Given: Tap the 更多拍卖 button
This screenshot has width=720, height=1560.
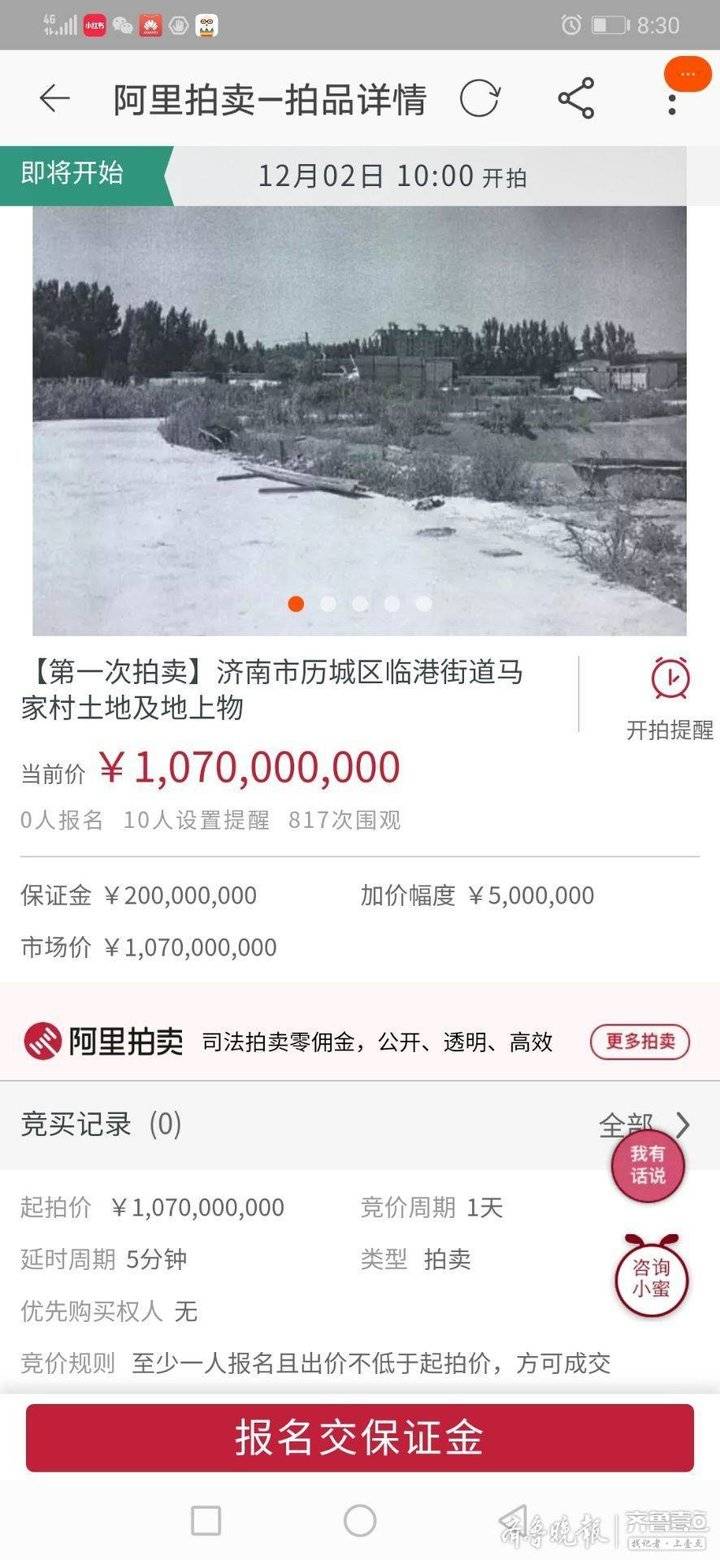Looking at the screenshot, I should click(x=640, y=1042).
